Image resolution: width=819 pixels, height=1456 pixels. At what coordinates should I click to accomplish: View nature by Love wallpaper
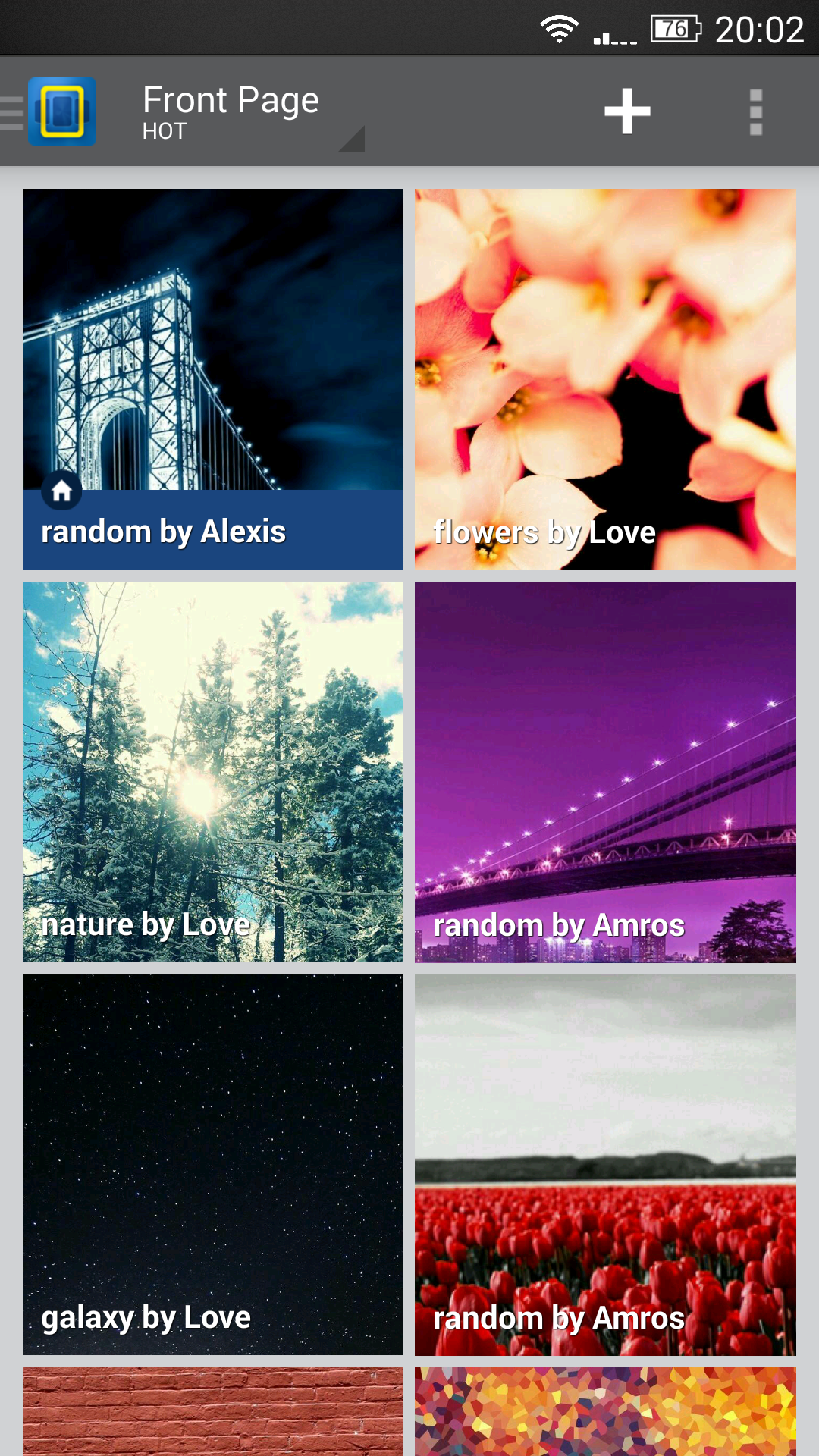[213, 772]
